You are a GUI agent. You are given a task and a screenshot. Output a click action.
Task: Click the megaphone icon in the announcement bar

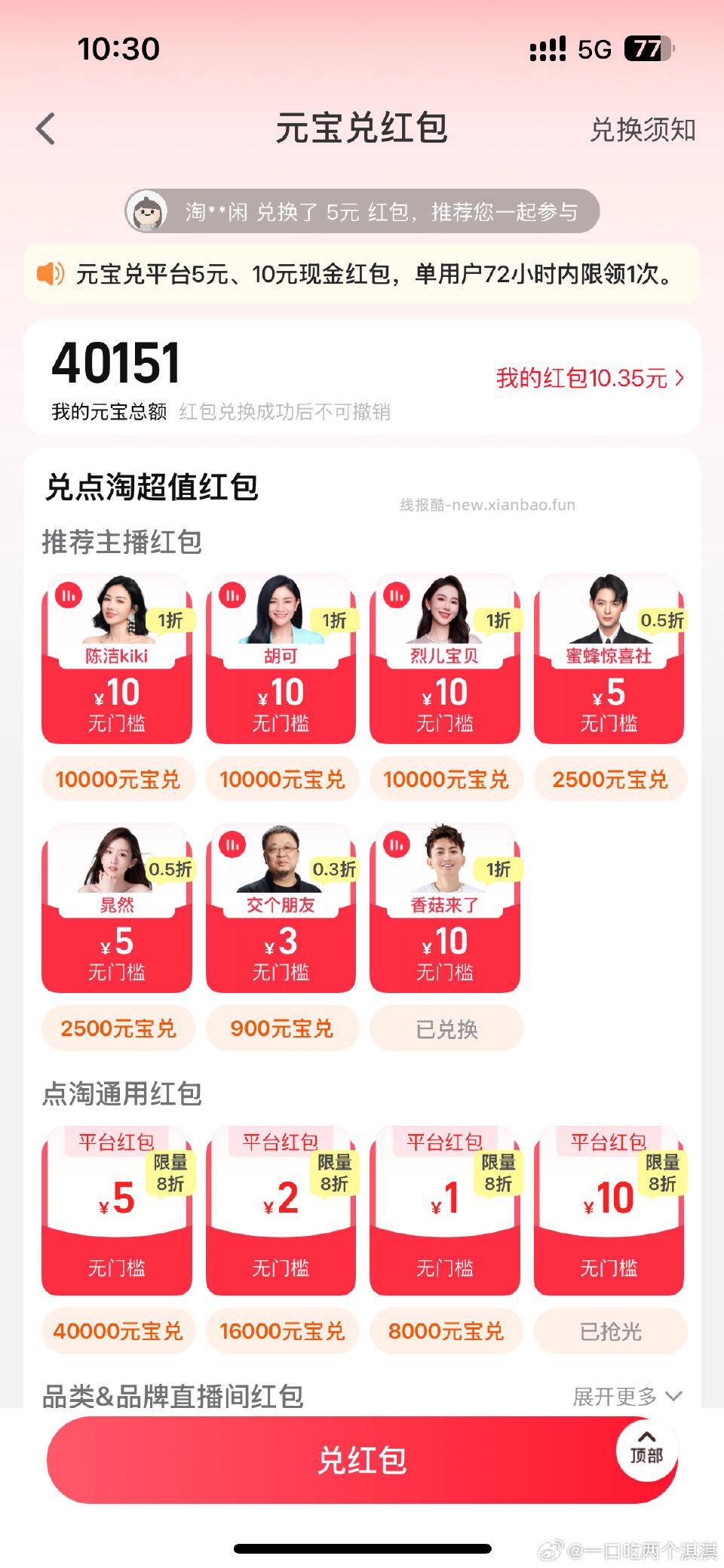(x=51, y=275)
